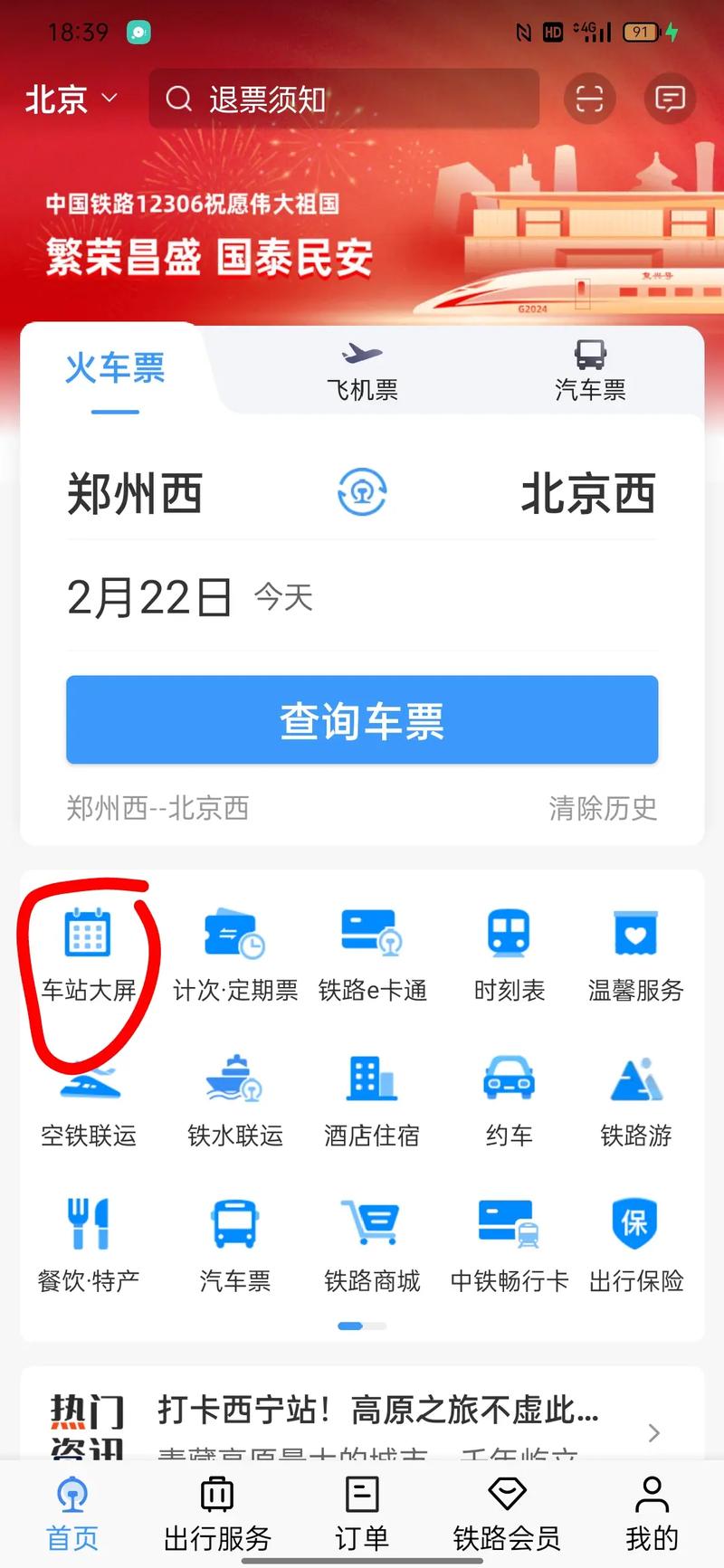Change the city from 北京
The width and height of the screenshot is (724, 1568).
click(71, 99)
